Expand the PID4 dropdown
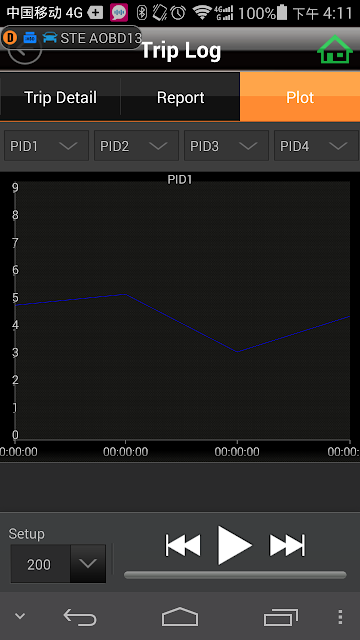360x640 pixels. pyautogui.click(x=316, y=146)
